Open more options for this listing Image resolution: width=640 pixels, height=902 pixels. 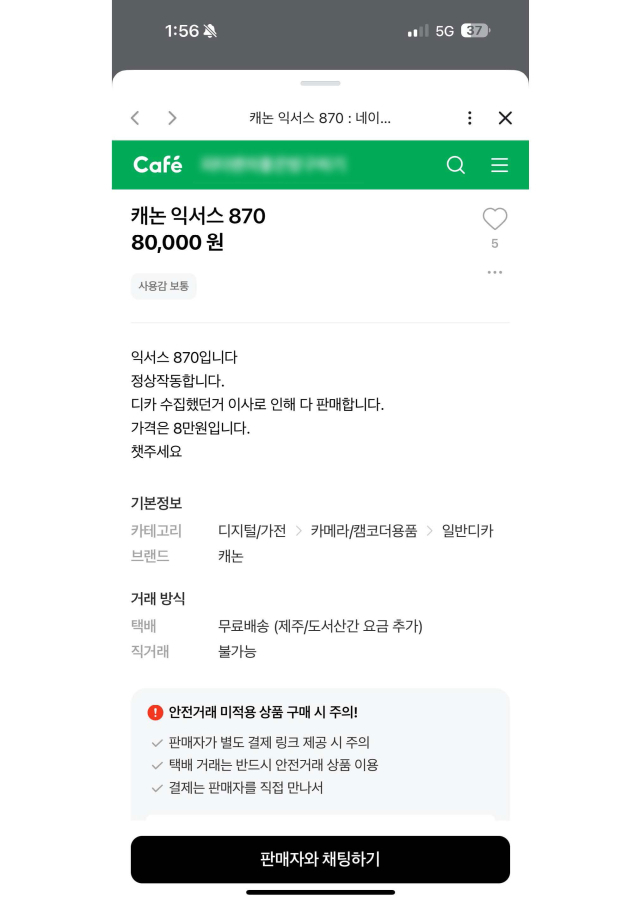tap(494, 272)
